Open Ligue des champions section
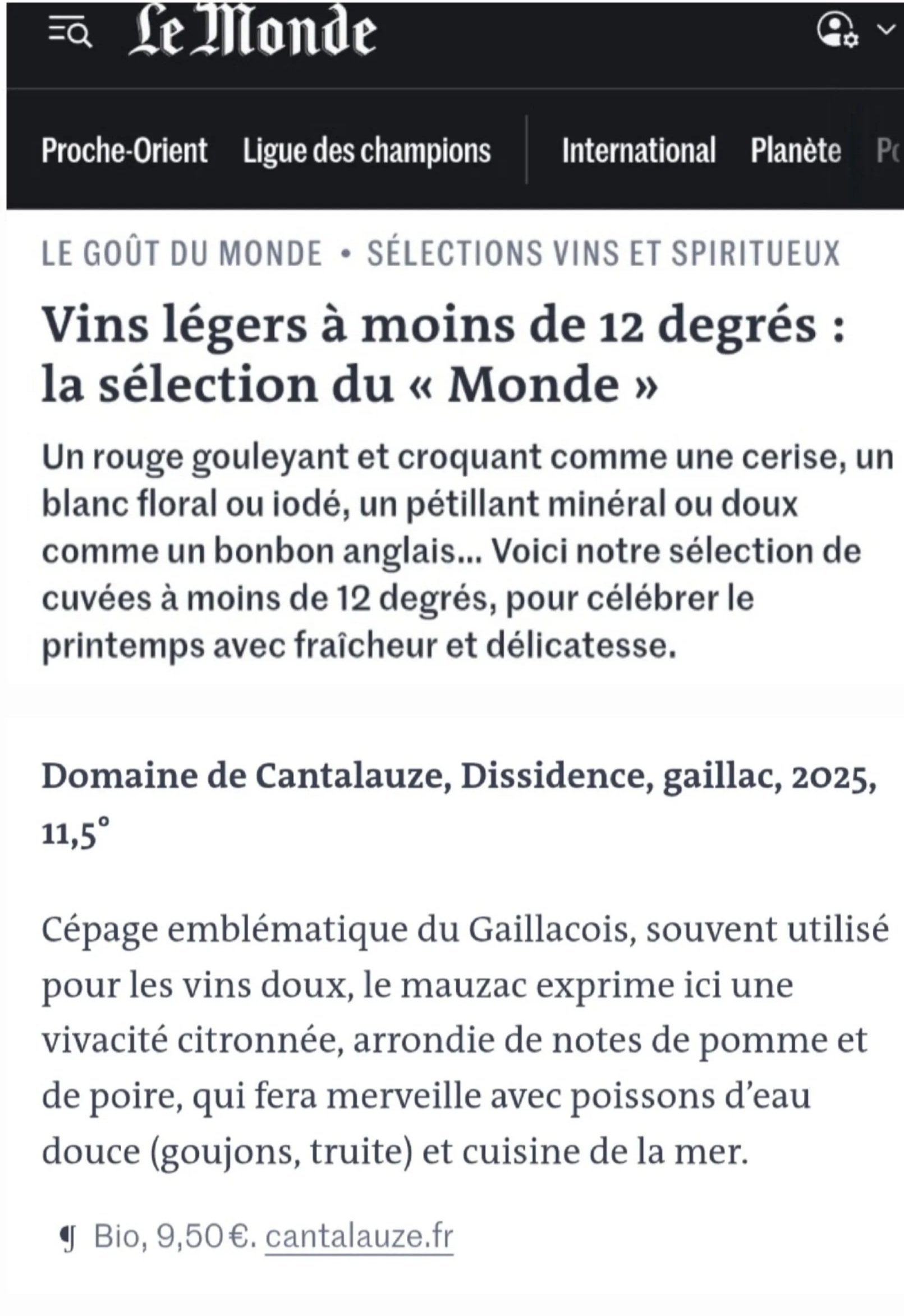904x1316 pixels. pos(366,151)
